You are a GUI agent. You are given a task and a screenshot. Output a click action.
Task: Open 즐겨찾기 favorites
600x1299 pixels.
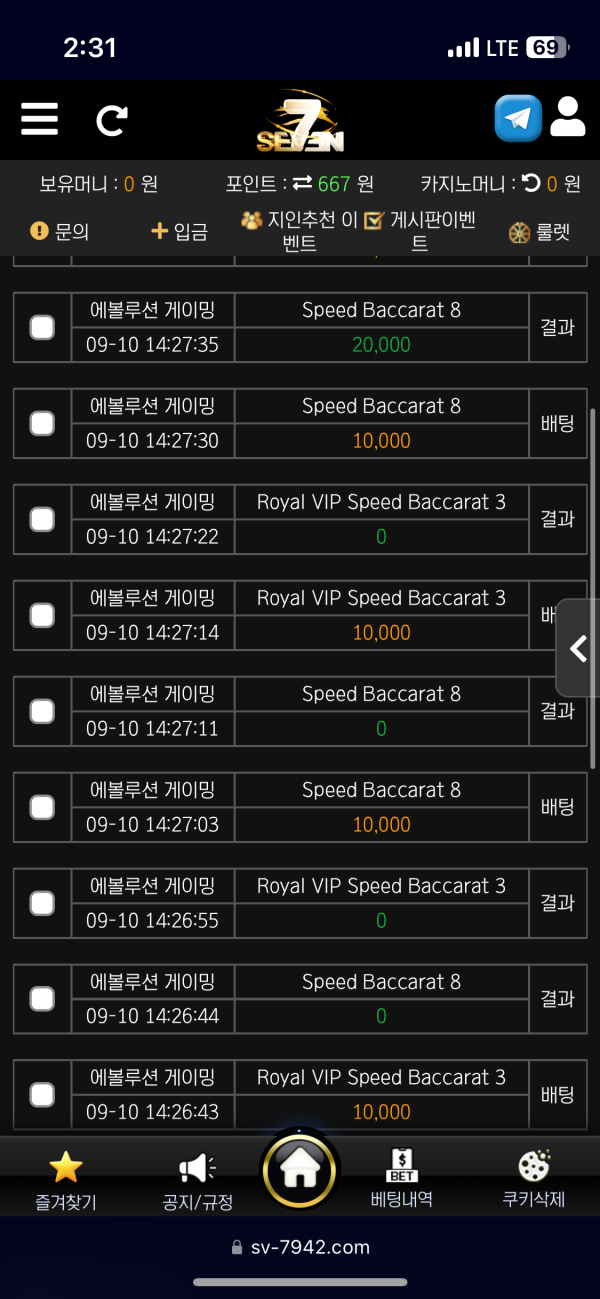(x=66, y=1180)
